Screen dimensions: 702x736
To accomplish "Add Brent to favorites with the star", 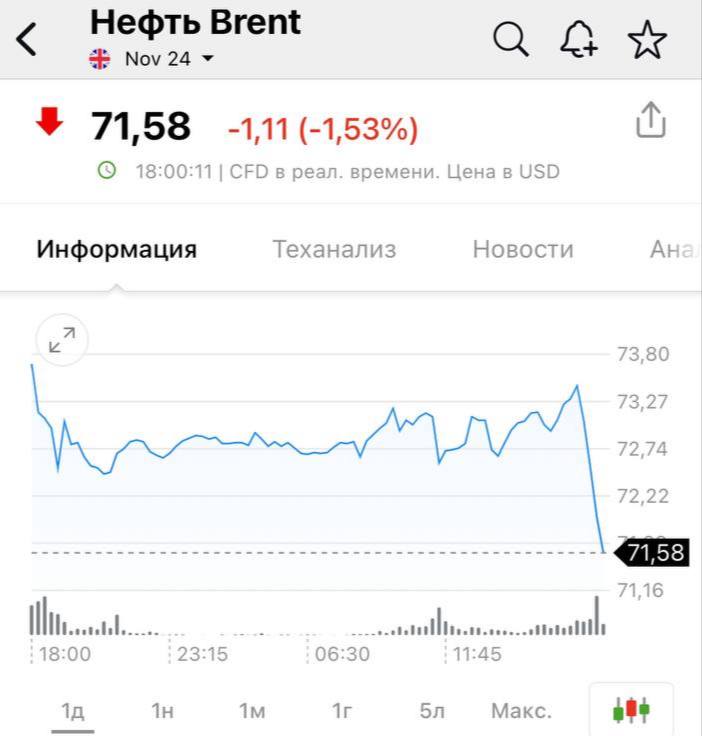I will tap(647, 40).
